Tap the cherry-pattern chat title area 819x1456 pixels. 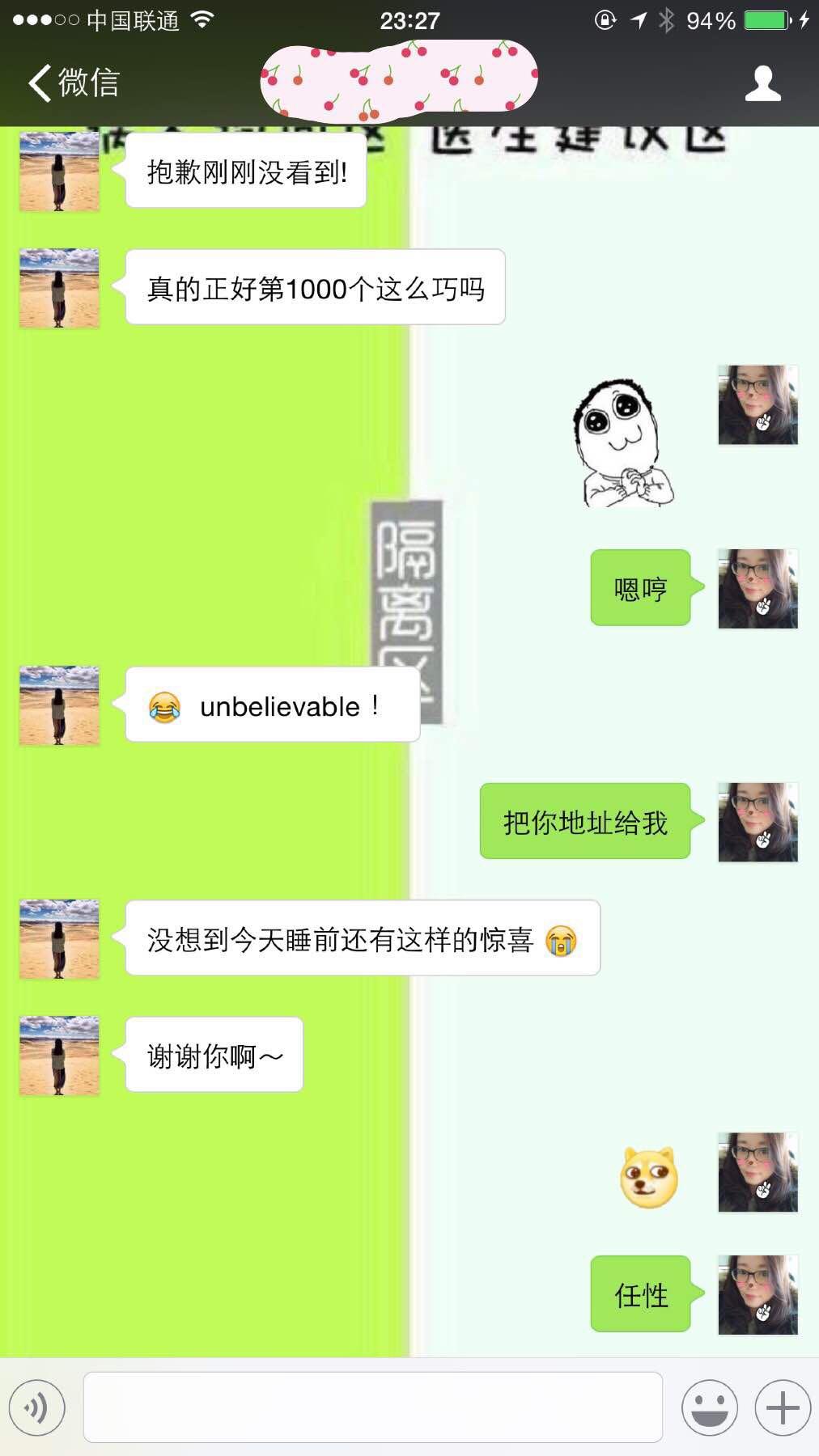401,81
